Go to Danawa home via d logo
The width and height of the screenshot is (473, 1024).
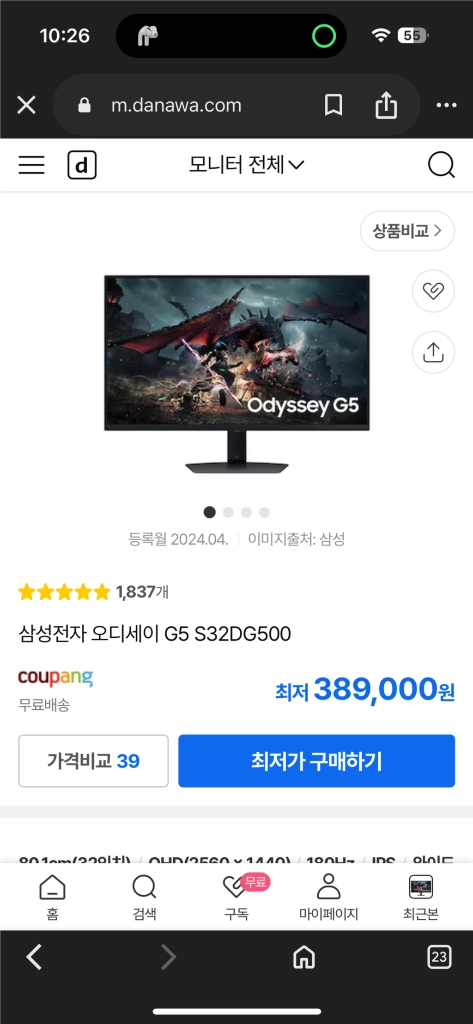click(82, 165)
